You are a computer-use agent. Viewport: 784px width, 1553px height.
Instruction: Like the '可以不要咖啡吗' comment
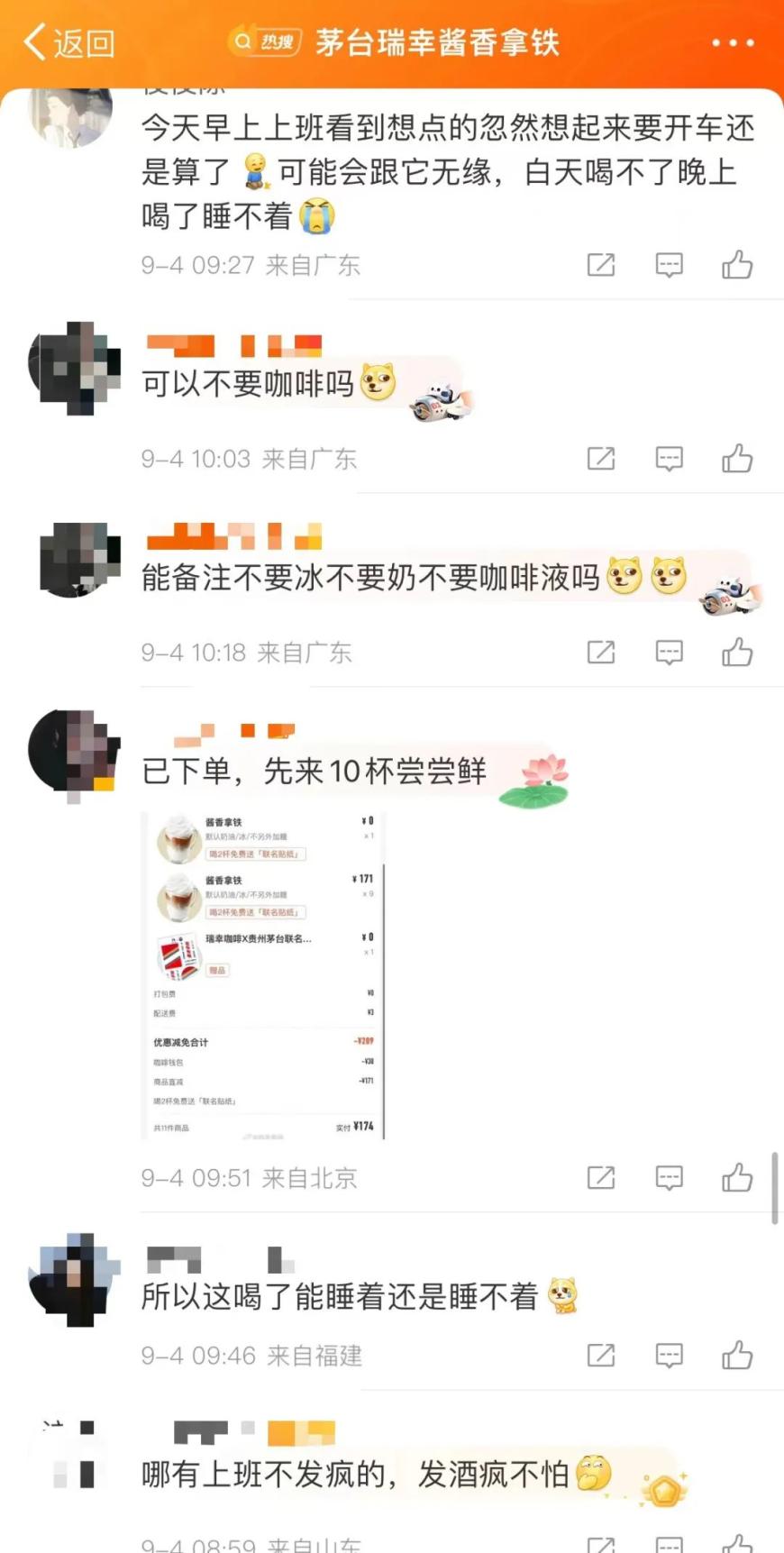click(736, 458)
